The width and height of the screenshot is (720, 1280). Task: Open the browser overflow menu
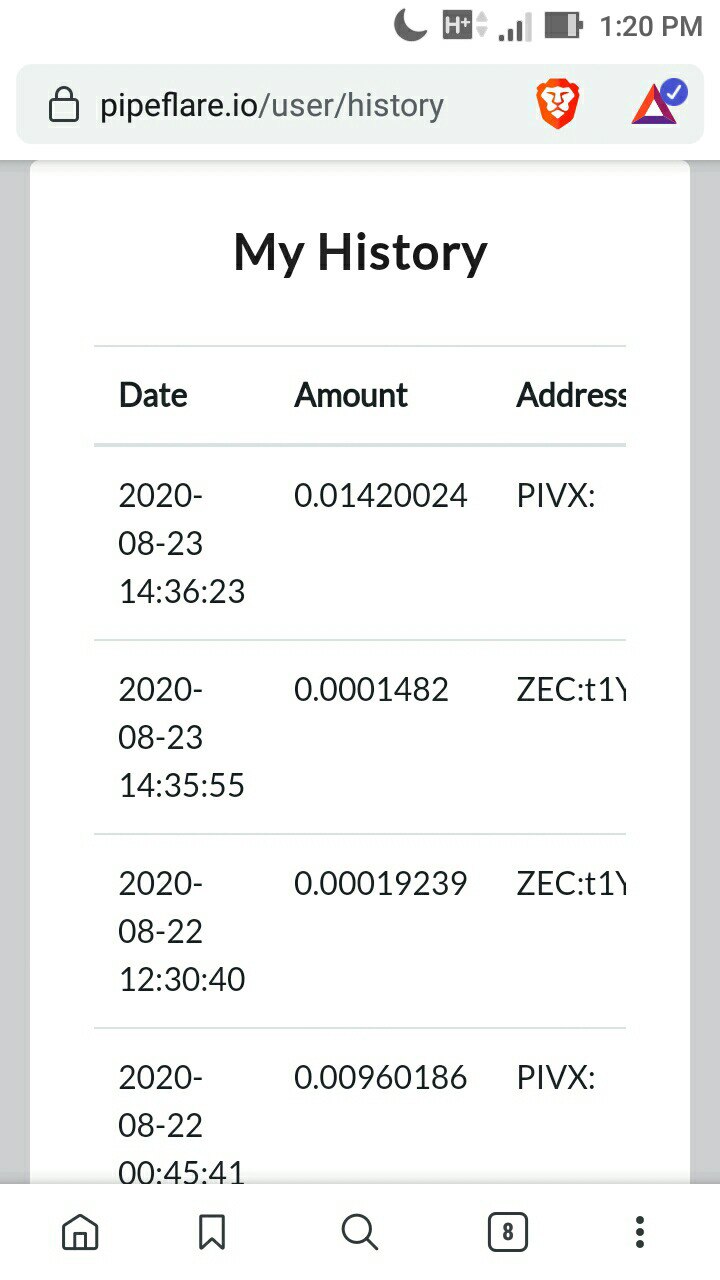(x=640, y=1232)
